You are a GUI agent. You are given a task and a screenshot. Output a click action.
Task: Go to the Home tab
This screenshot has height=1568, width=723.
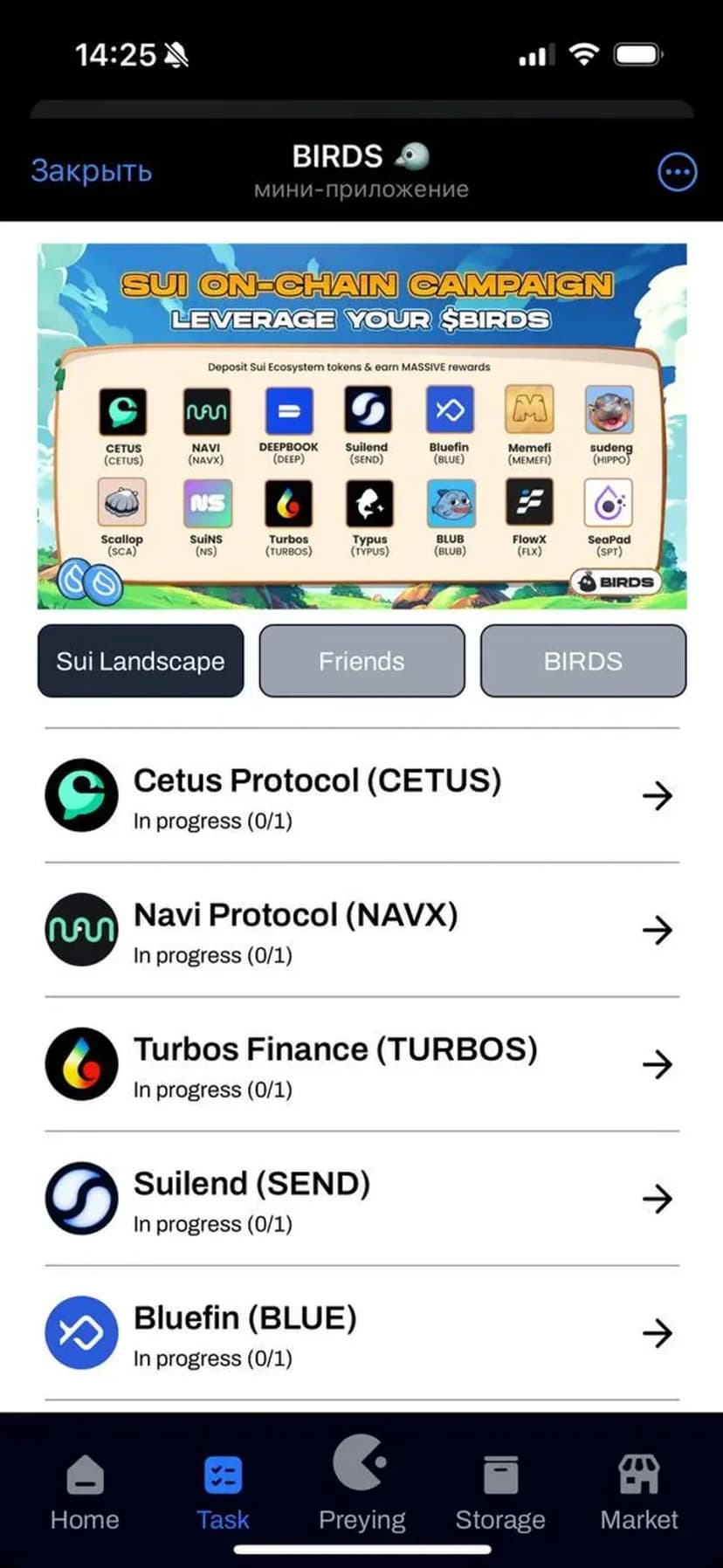tap(85, 1493)
